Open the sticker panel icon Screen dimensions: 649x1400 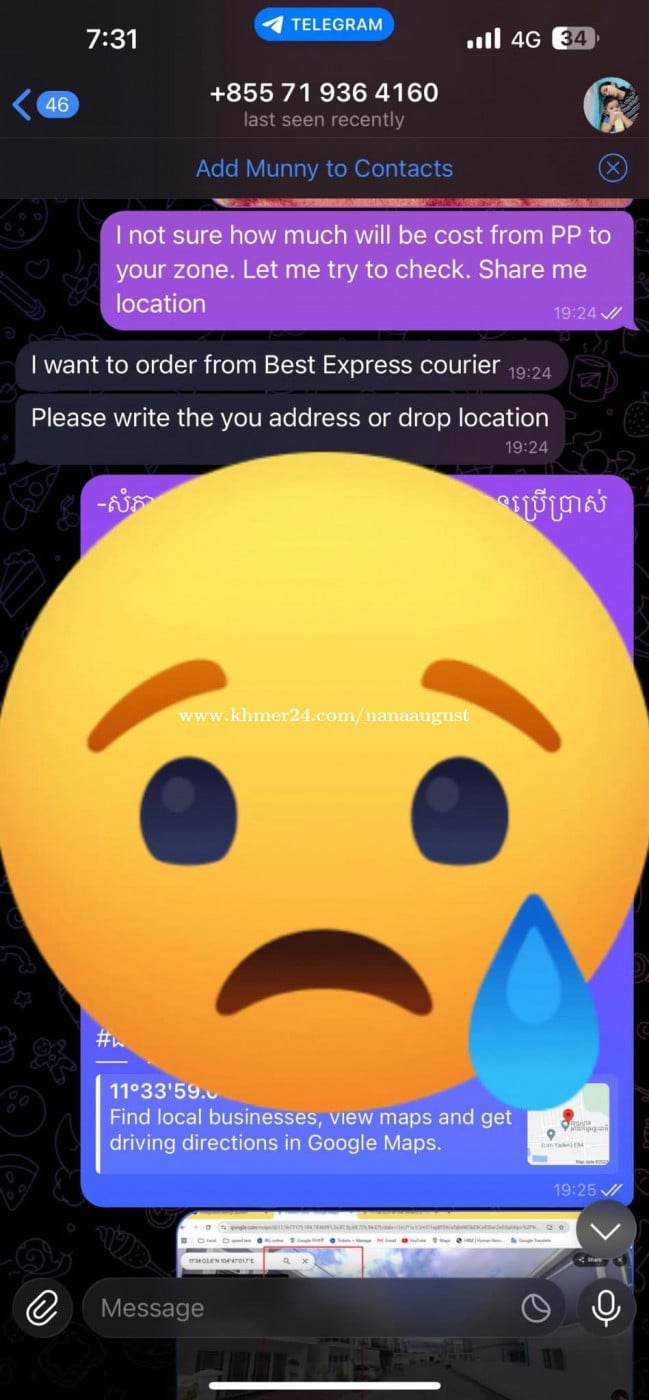(536, 1308)
